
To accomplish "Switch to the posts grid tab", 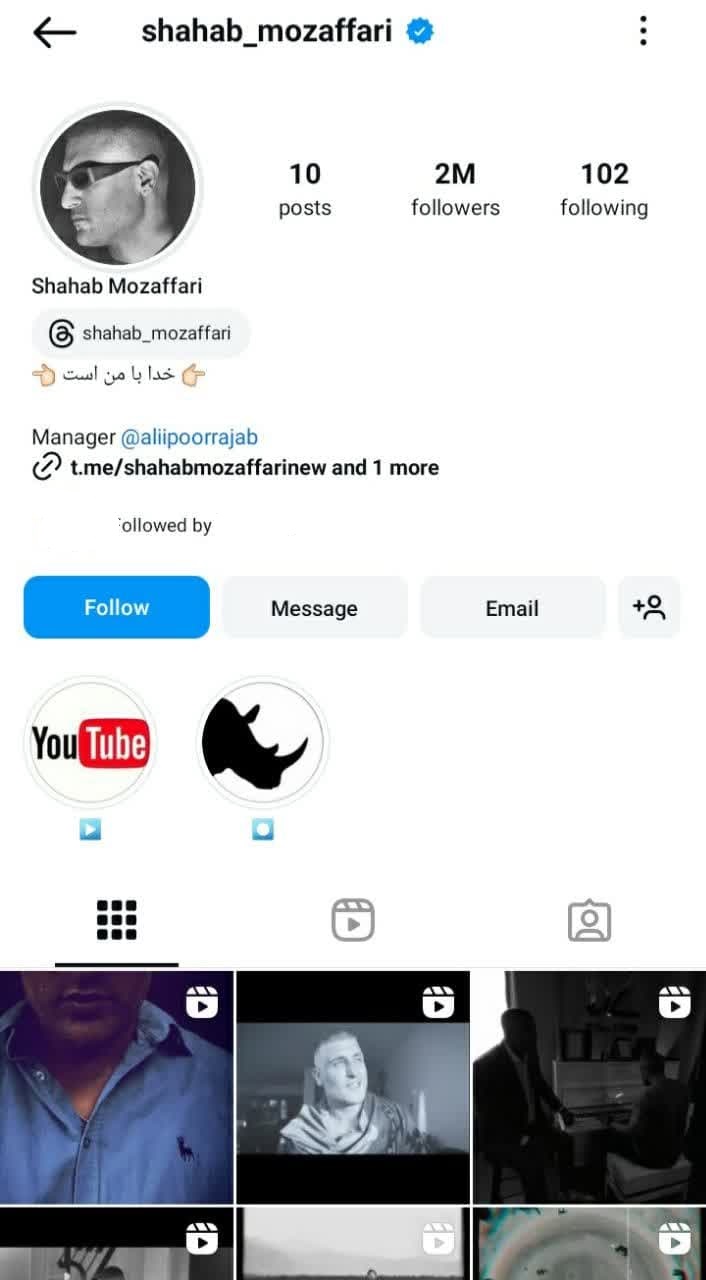I will tap(117, 920).
